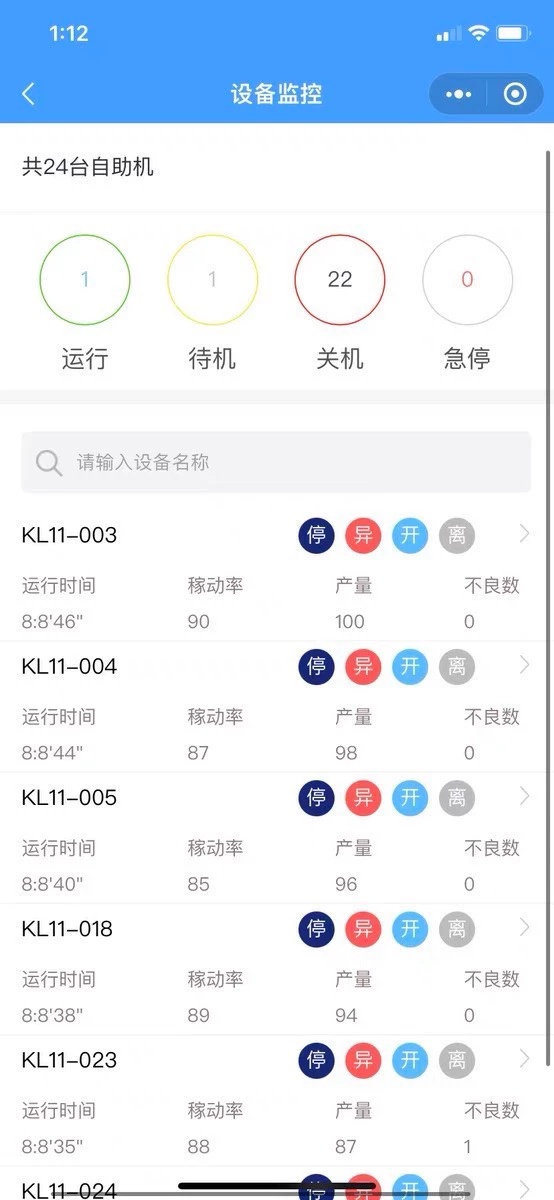Tap the 开 button for KL11-005

point(410,797)
